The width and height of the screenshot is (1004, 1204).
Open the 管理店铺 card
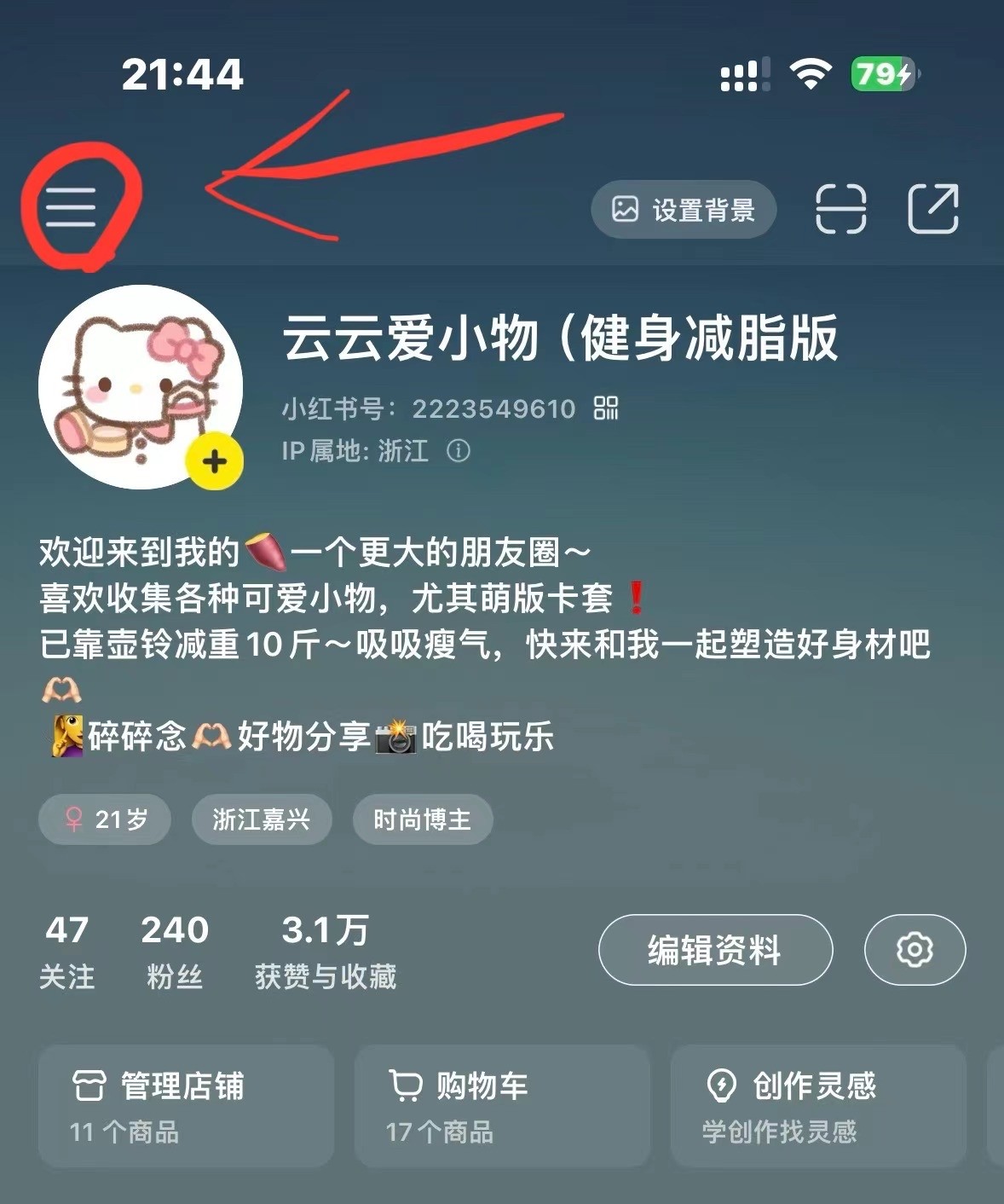click(186, 1106)
